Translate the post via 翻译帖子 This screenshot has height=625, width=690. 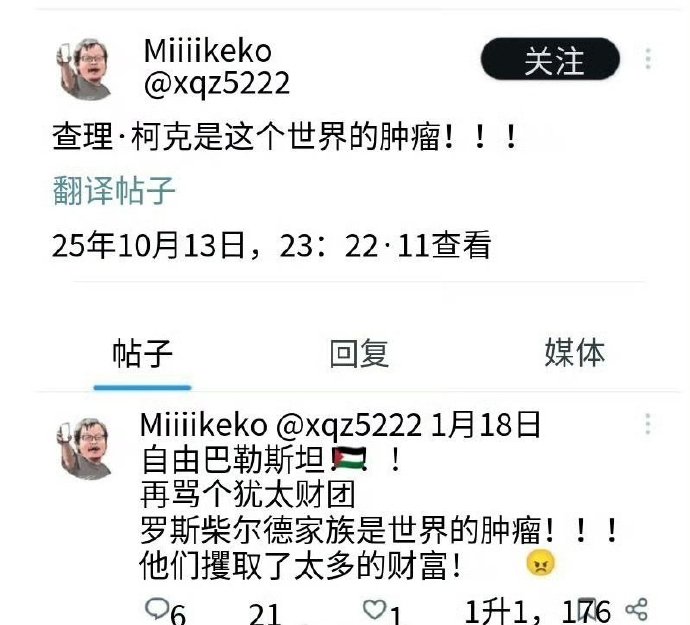pyautogui.click(x=114, y=190)
